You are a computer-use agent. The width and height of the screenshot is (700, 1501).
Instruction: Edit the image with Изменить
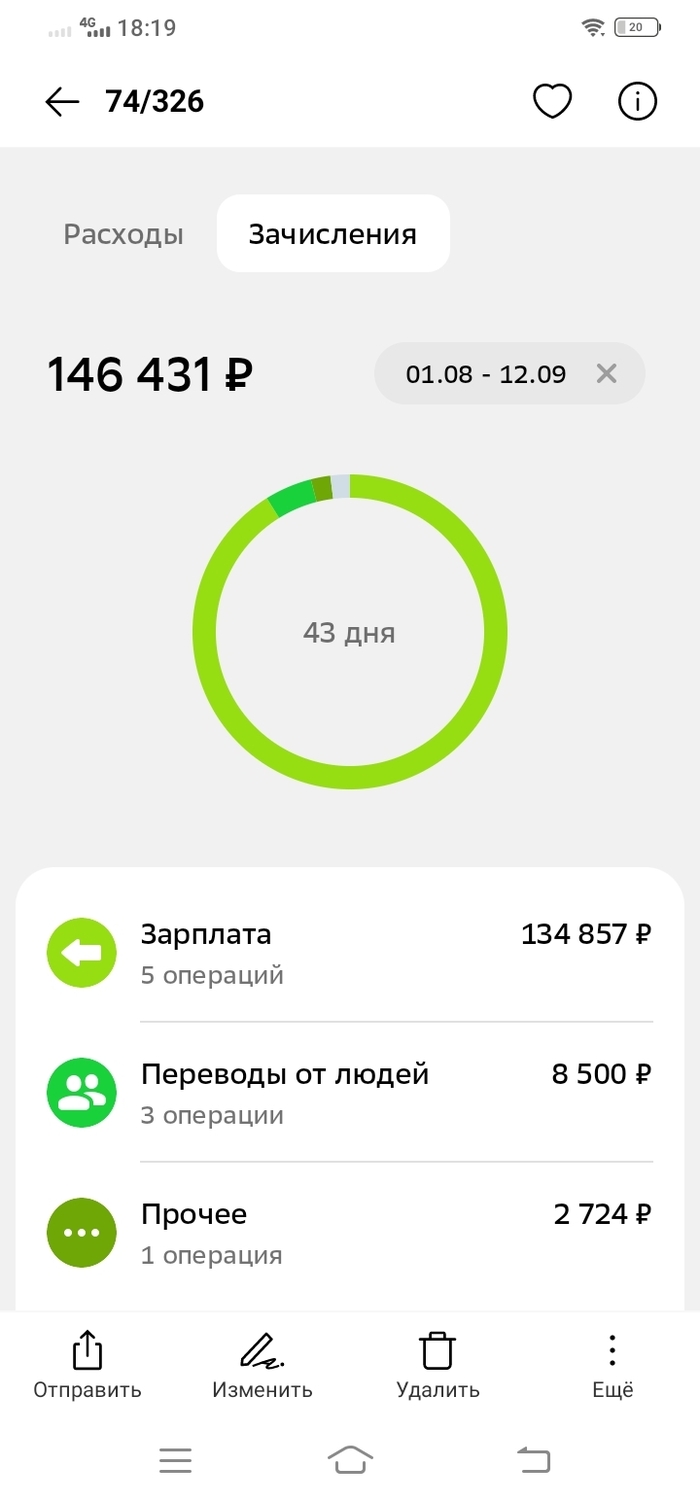(262, 1364)
